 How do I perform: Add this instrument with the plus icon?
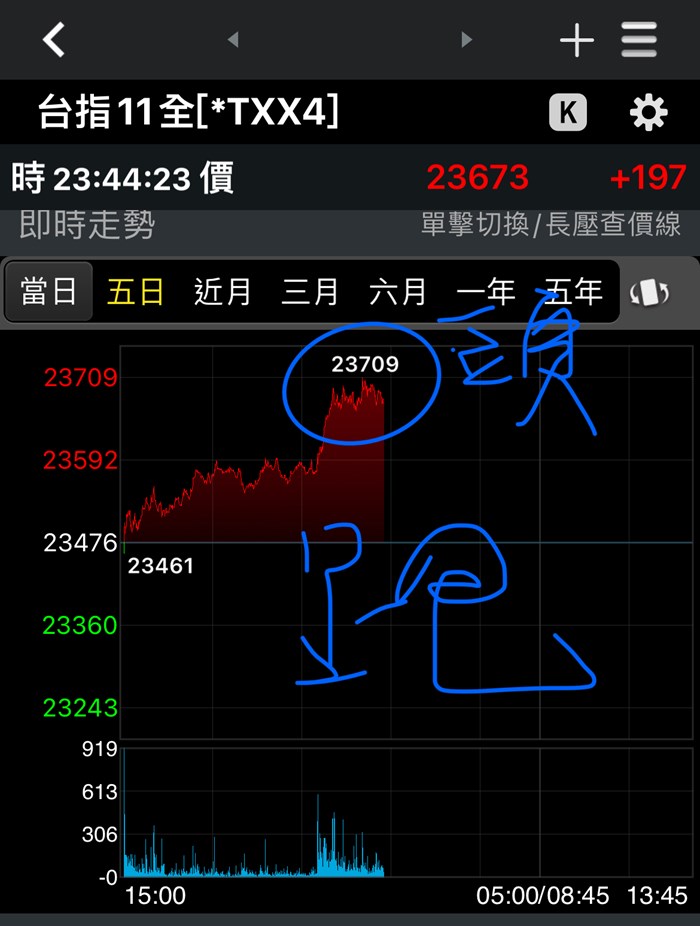tap(576, 41)
